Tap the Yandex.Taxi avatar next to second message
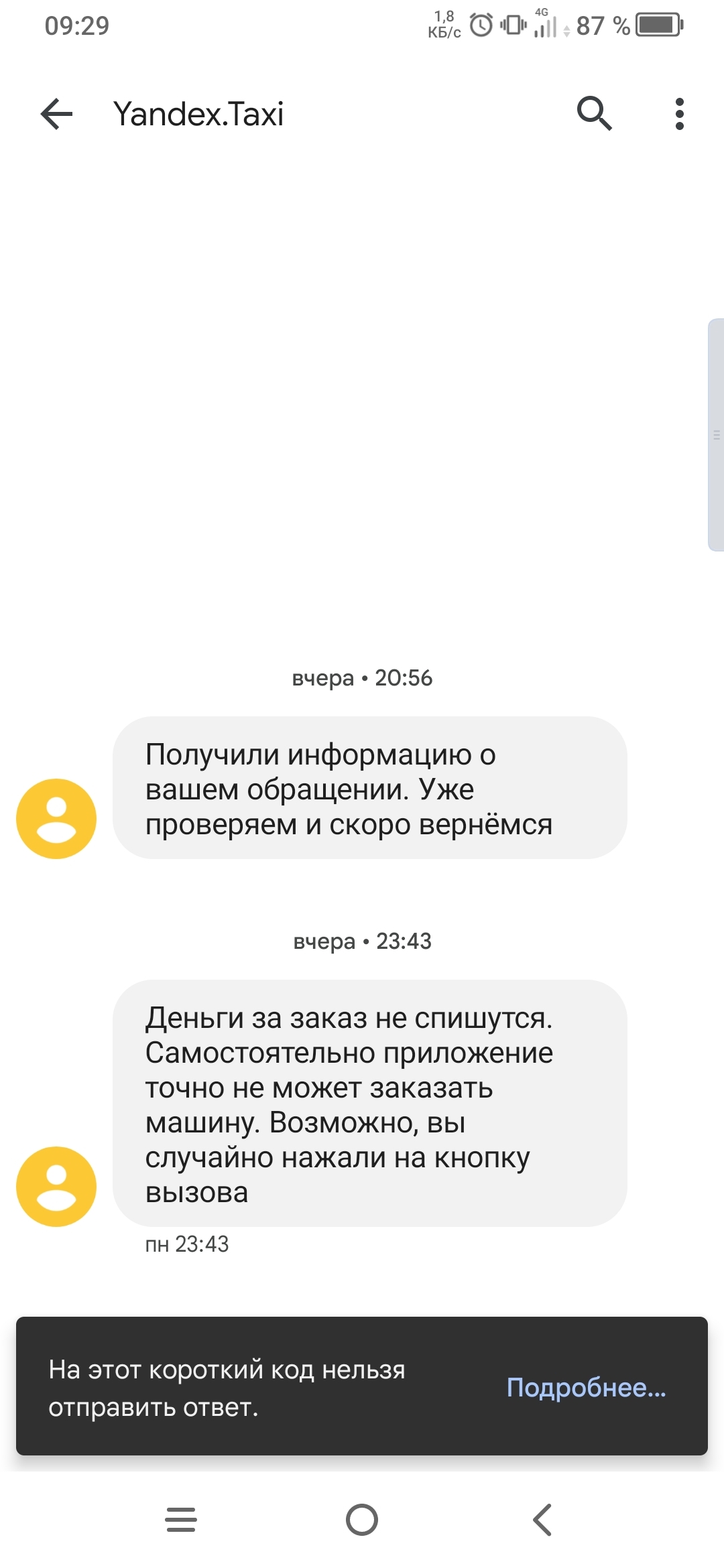 (x=56, y=1185)
